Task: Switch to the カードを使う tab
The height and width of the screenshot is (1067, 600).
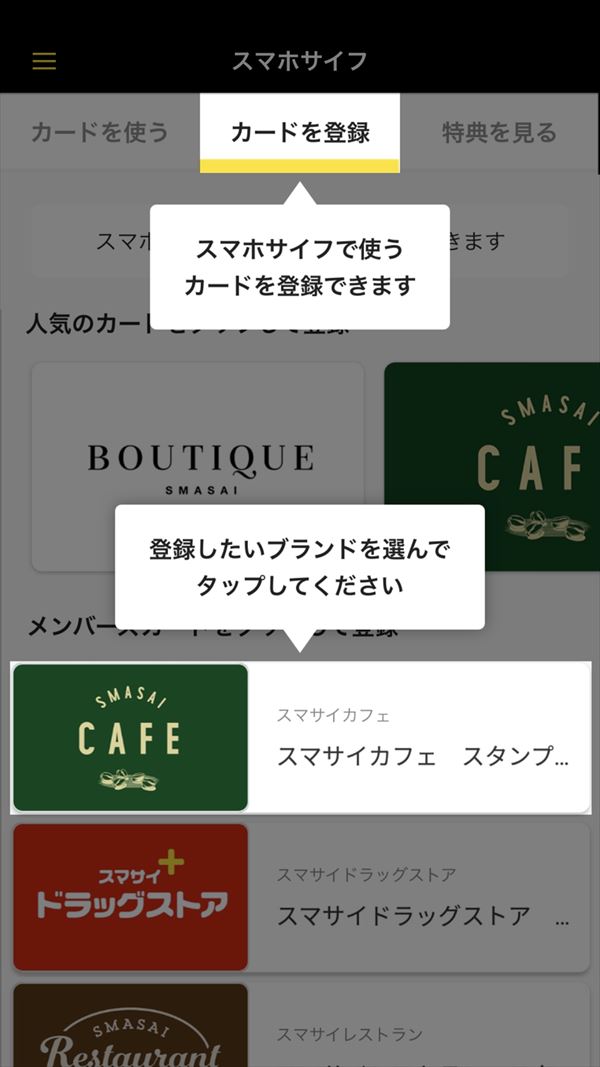Action: pyautogui.click(x=100, y=133)
